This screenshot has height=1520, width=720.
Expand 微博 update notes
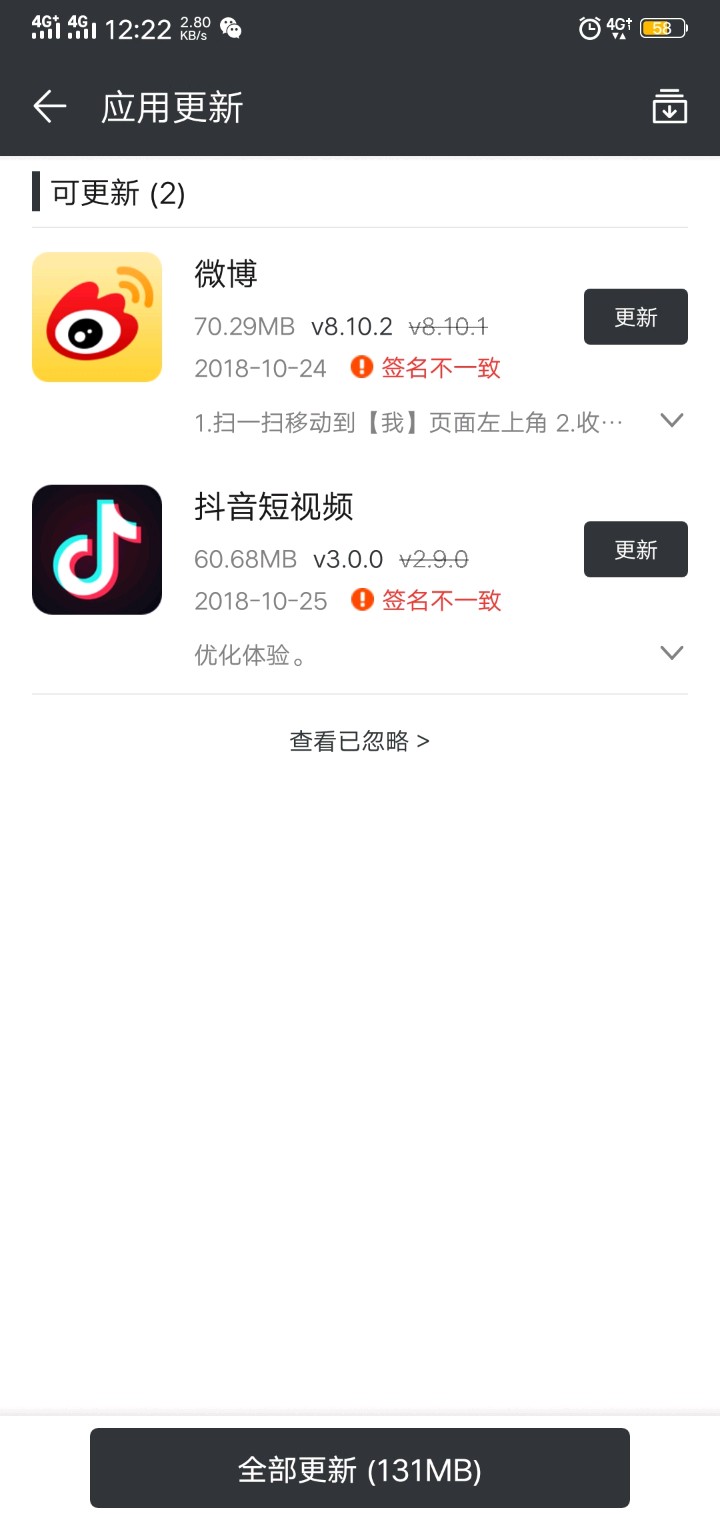(x=672, y=421)
